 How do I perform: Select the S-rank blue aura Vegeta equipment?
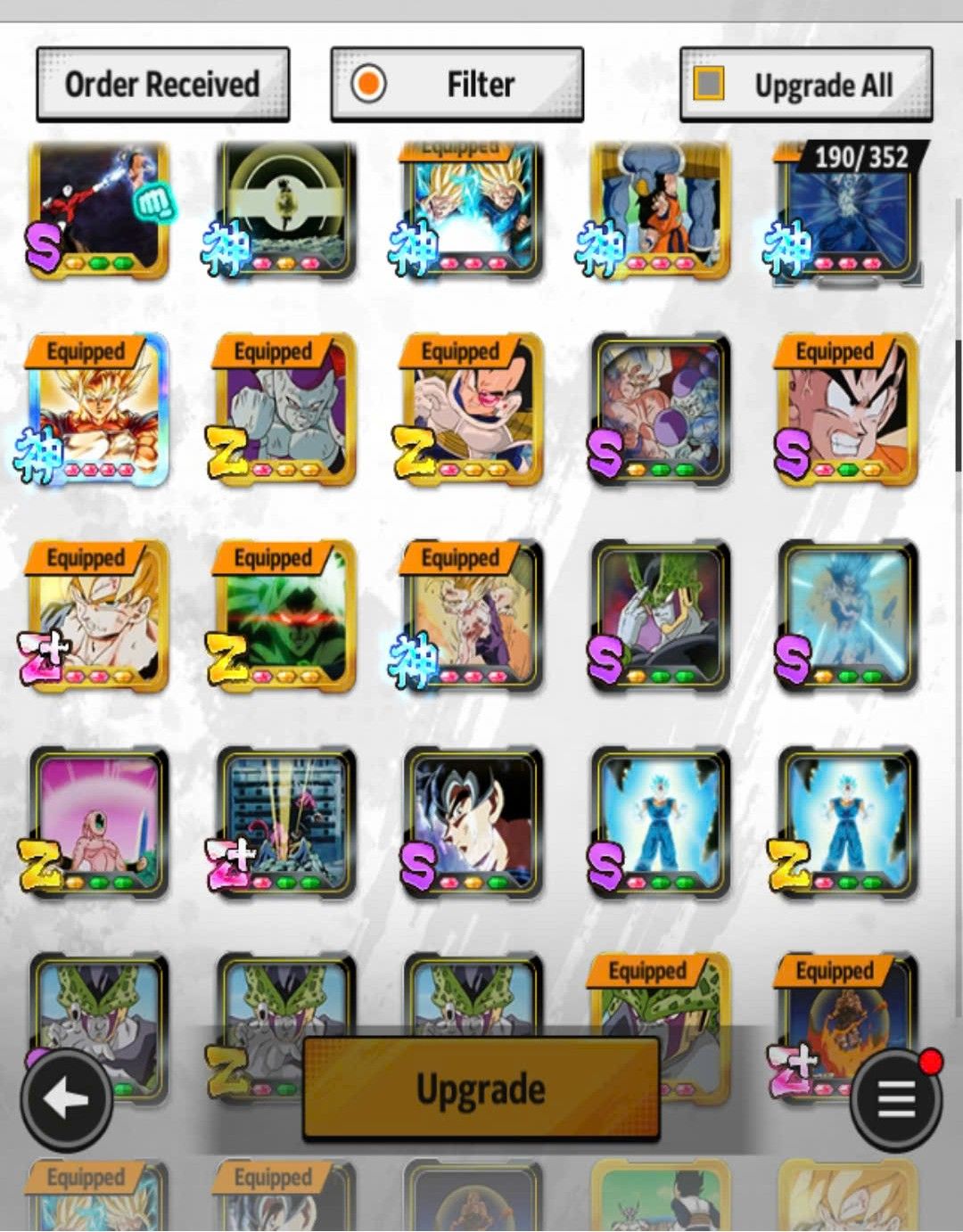coord(847,617)
